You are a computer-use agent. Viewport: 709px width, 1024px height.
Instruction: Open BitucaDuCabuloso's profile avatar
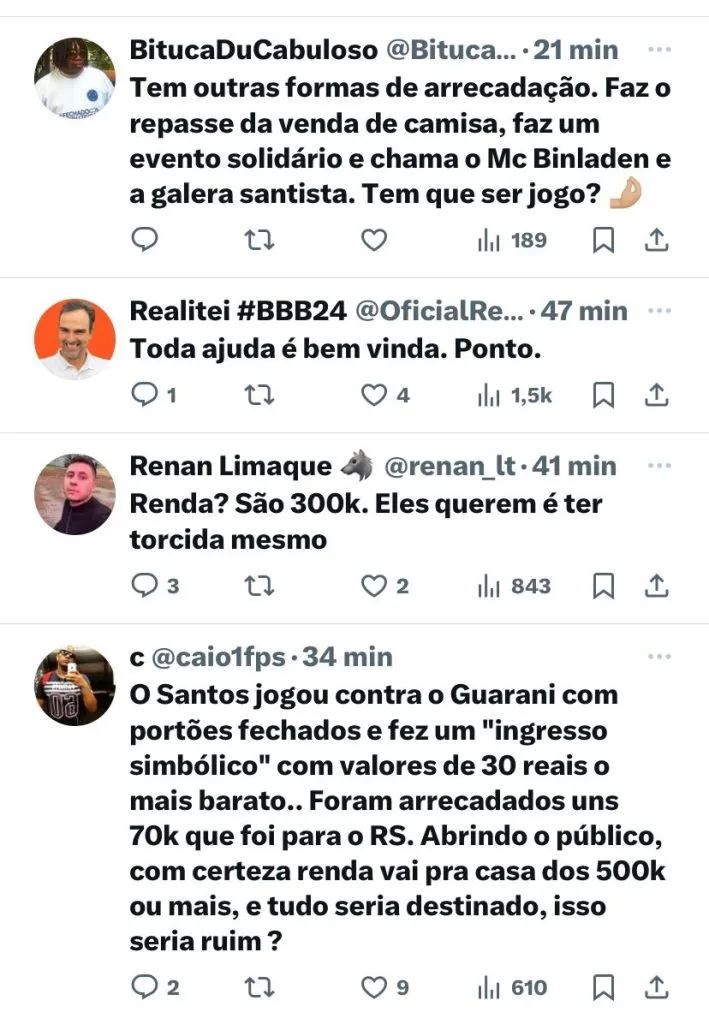75,79
